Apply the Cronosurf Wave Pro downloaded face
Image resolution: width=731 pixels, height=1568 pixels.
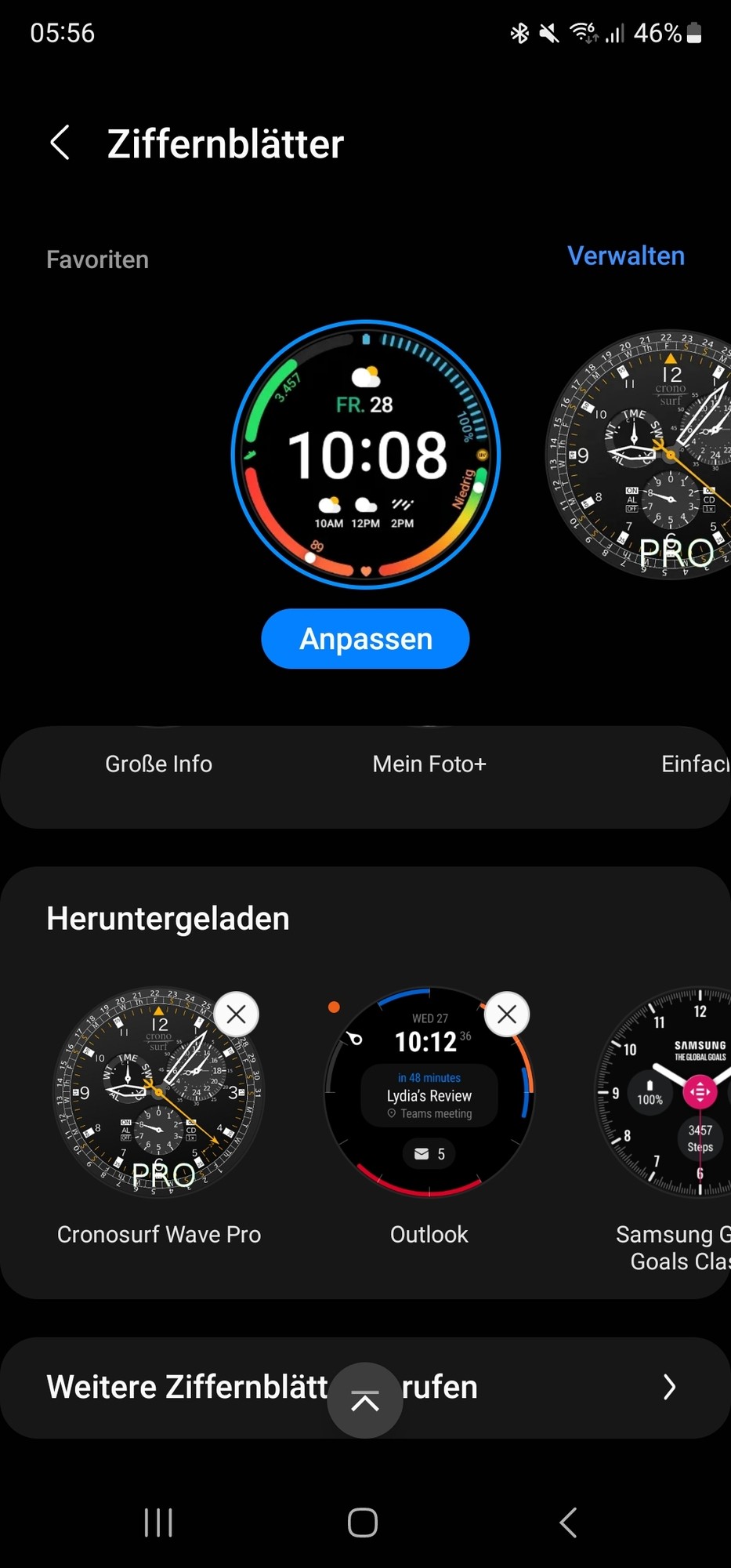[157, 1098]
